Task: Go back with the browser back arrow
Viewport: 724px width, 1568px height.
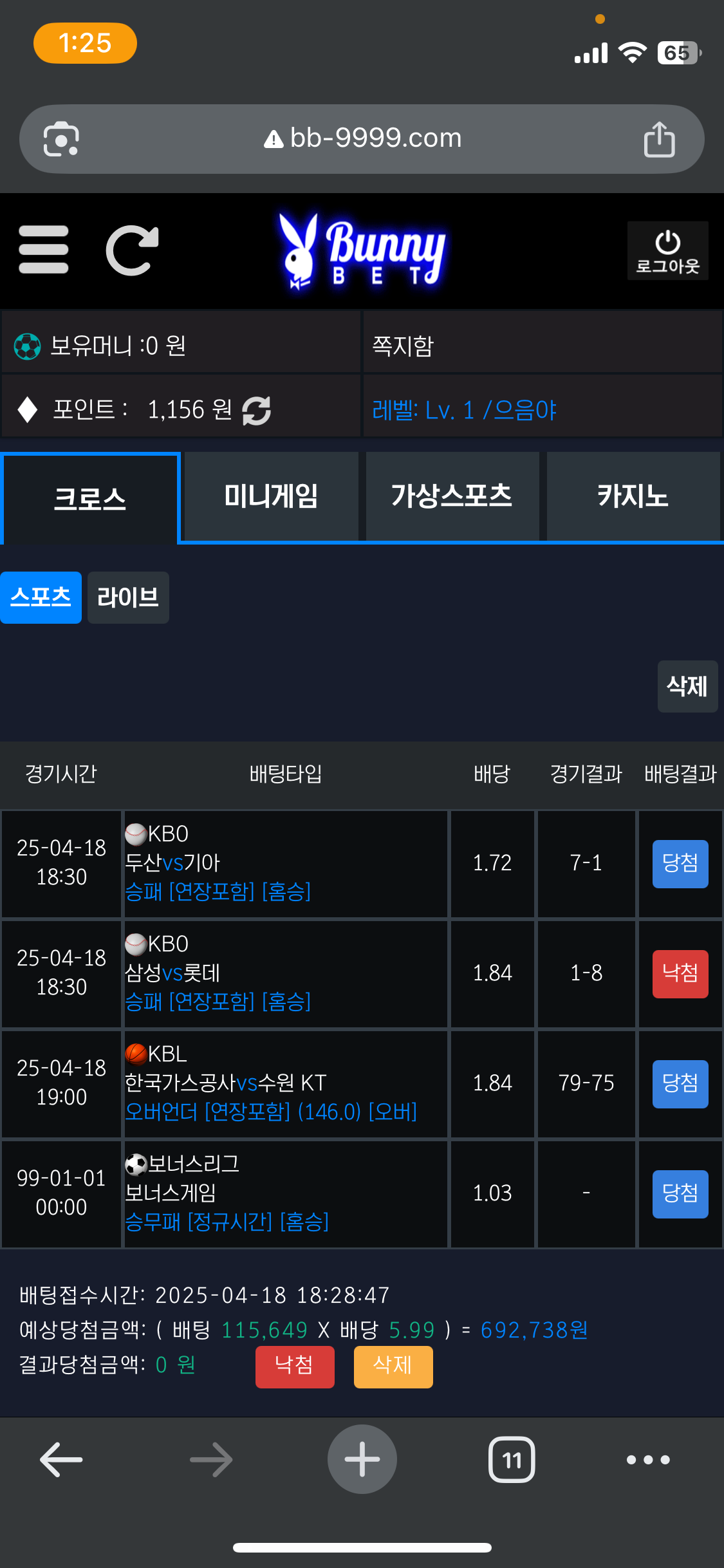Action: [x=61, y=1459]
